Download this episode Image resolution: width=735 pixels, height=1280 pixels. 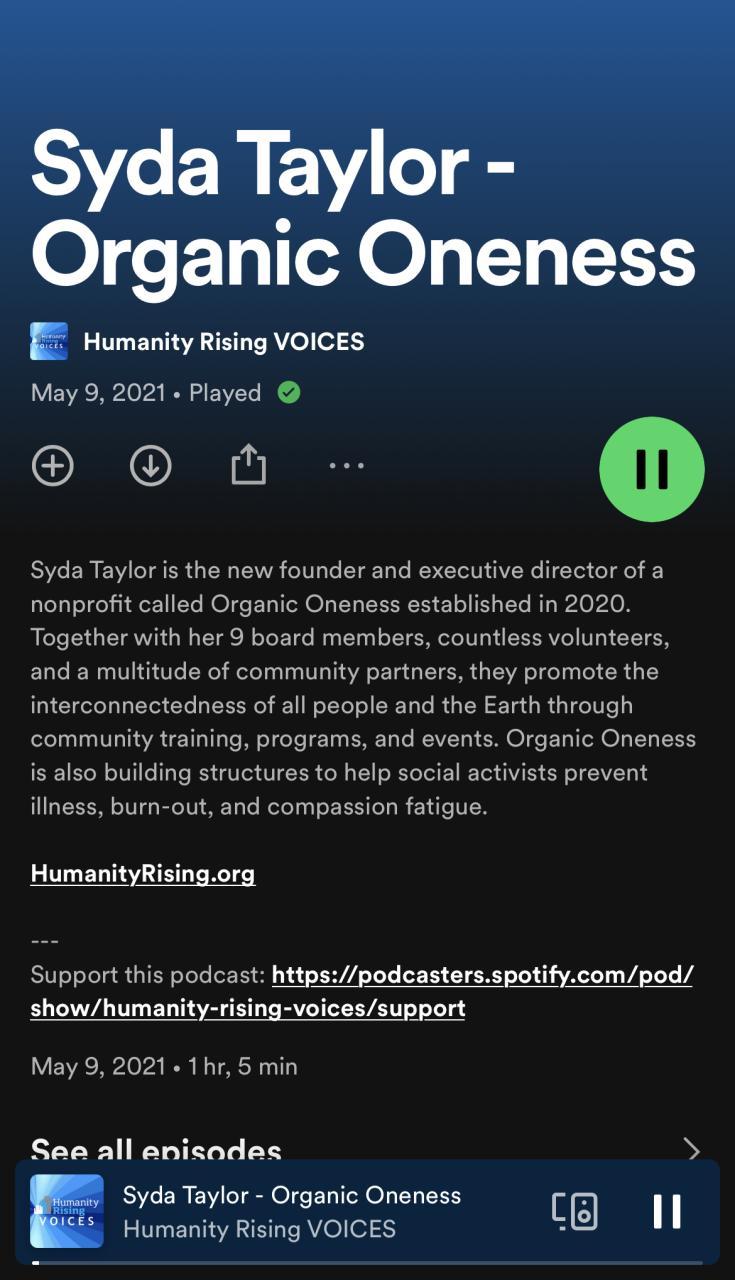tap(151, 466)
